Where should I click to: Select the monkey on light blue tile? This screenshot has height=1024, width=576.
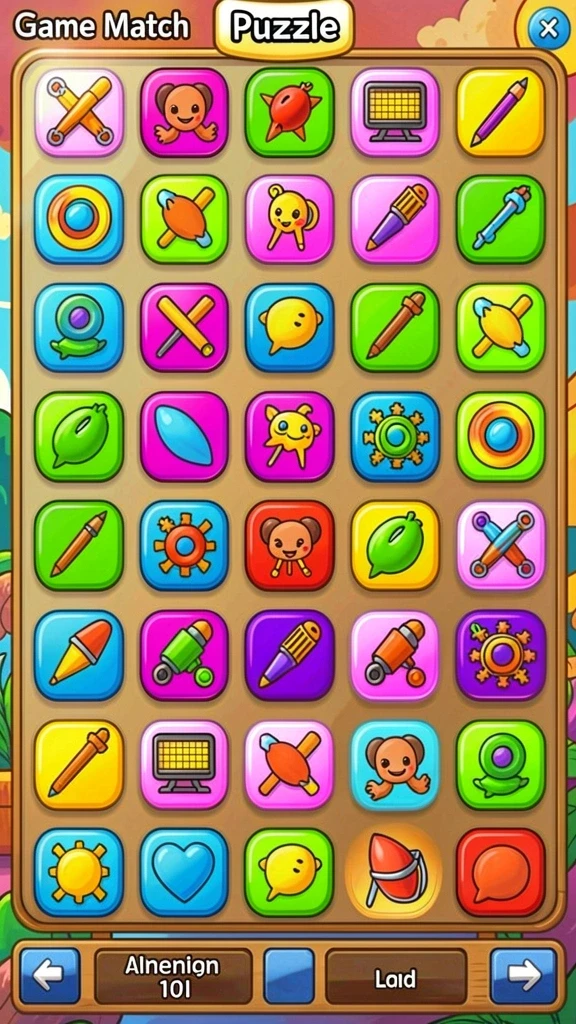(395, 765)
